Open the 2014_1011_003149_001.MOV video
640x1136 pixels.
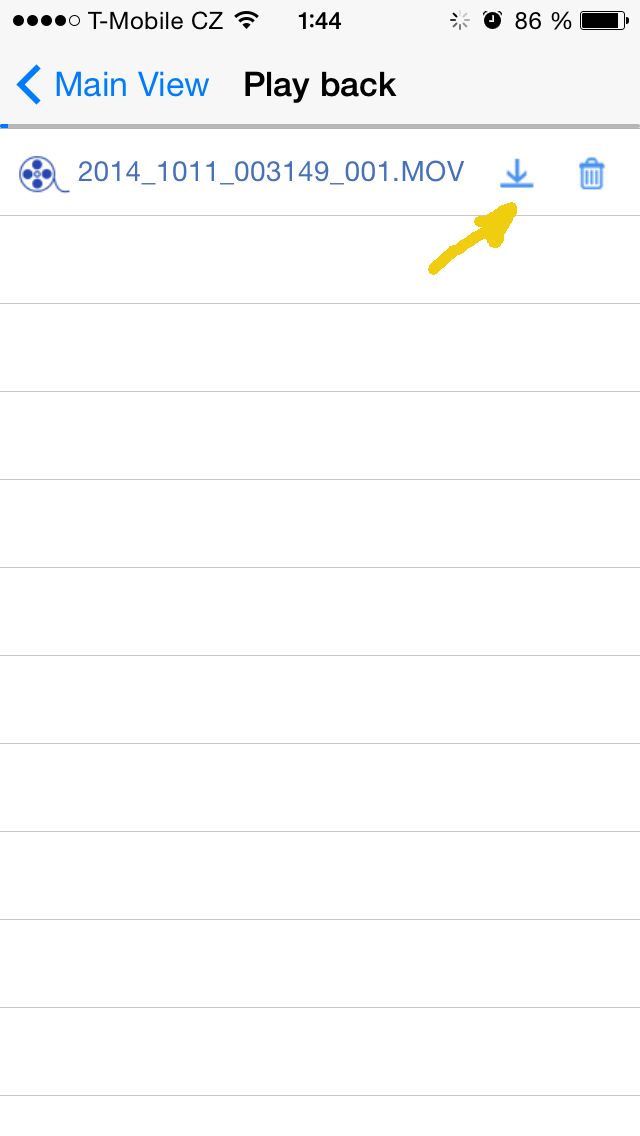270,173
